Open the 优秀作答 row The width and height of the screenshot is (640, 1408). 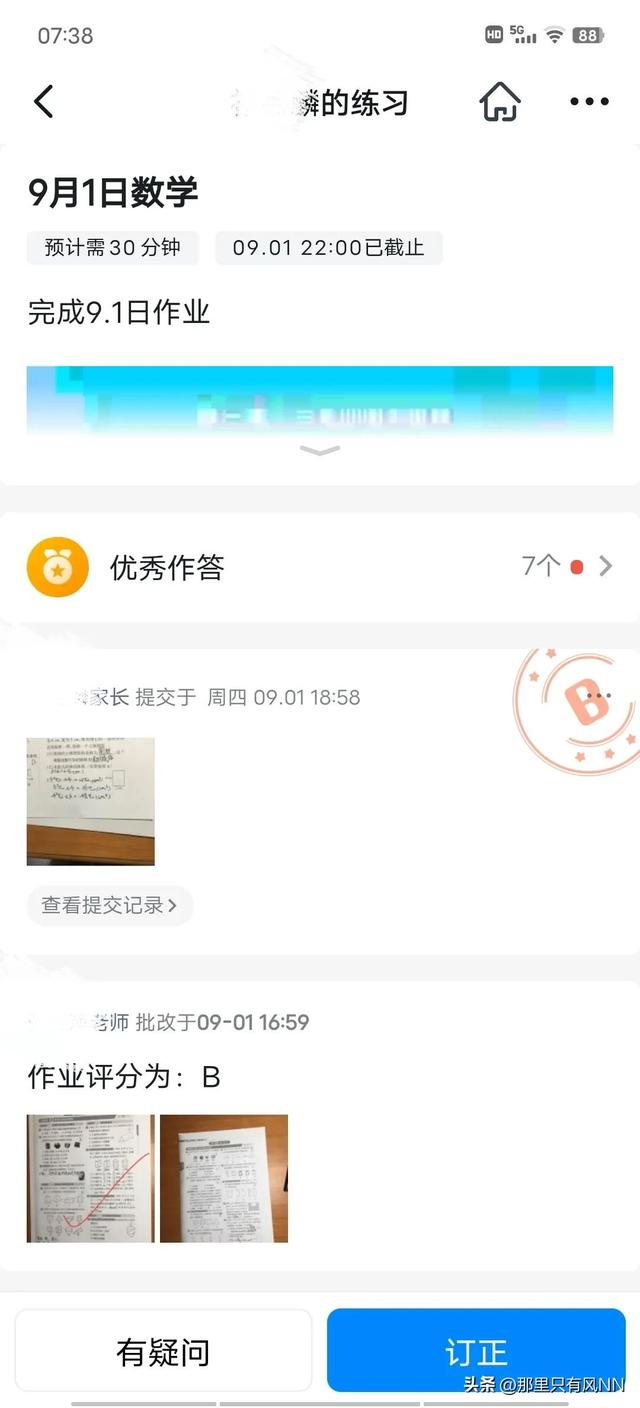[x=320, y=567]
